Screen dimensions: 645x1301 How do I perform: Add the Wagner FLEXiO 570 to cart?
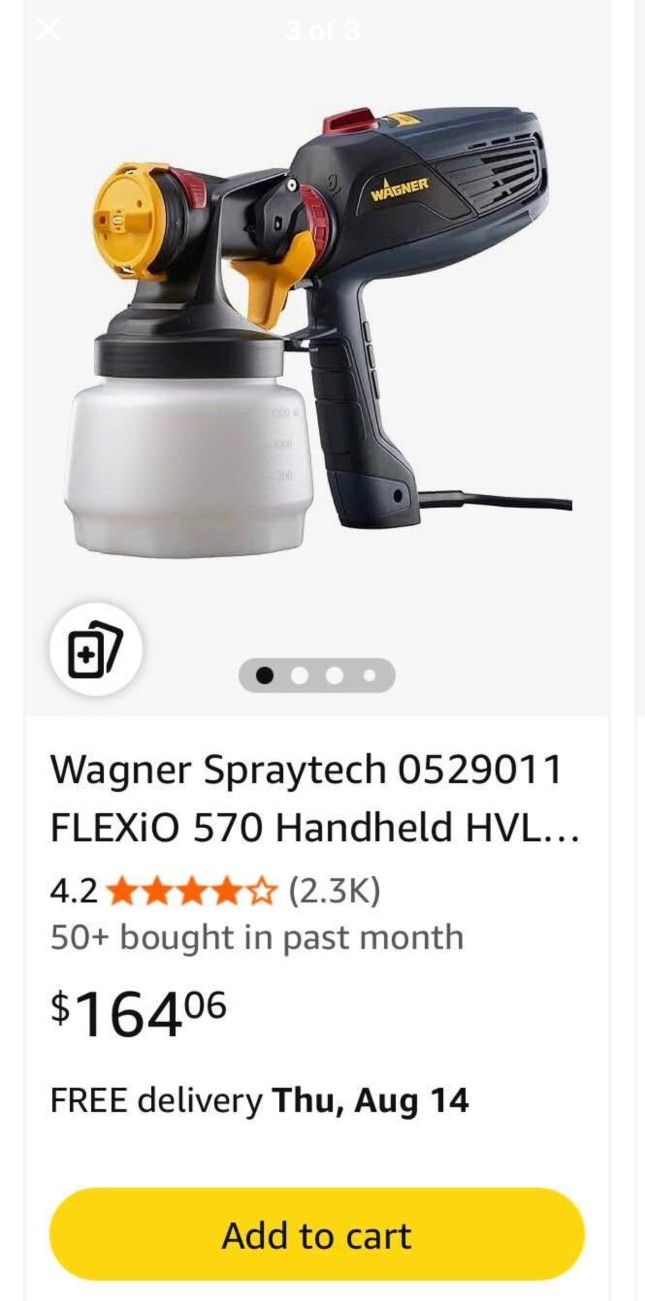click(316, 1236)
